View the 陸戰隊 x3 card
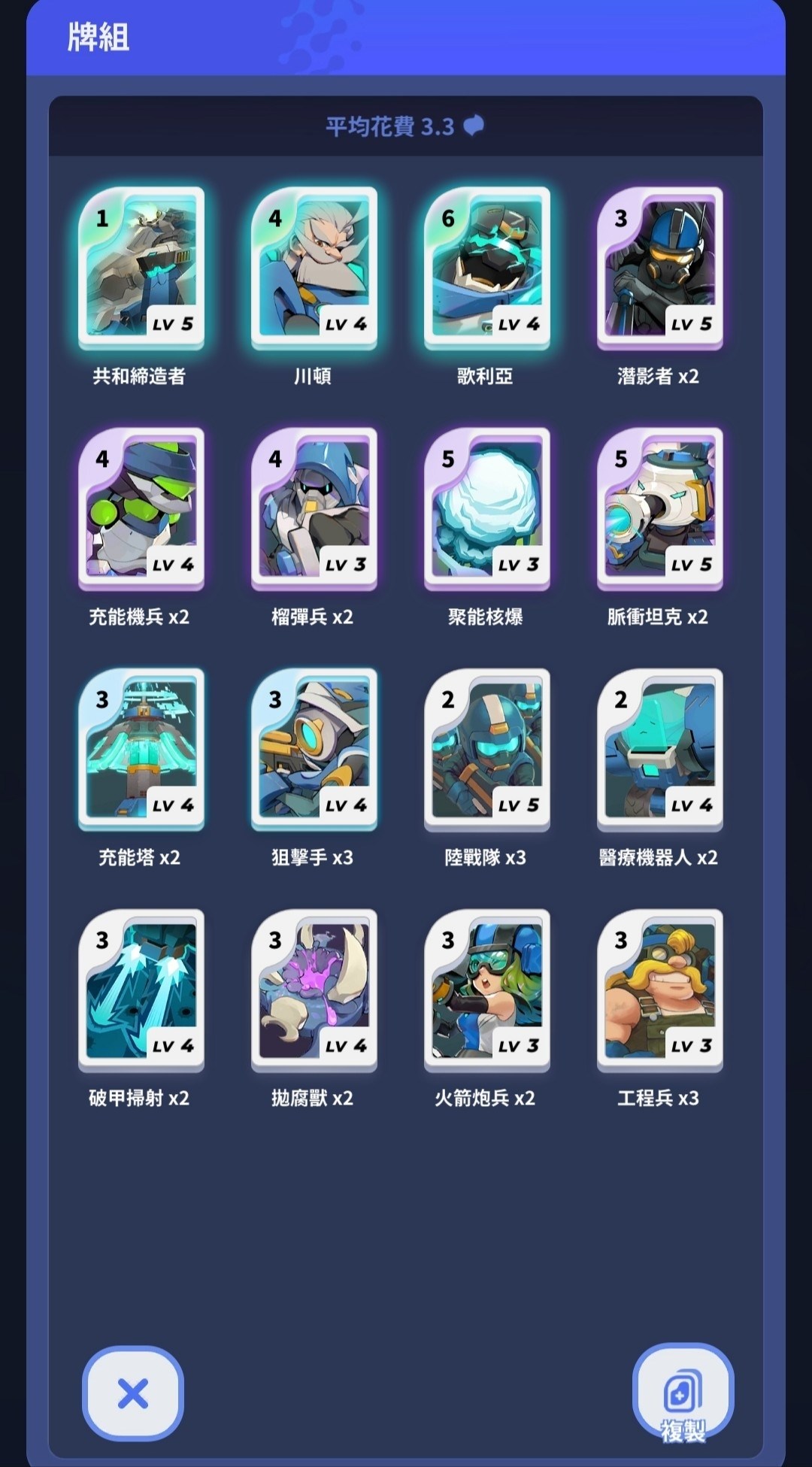The width and height of the screenshot is (812, 1467). [487, 750]
